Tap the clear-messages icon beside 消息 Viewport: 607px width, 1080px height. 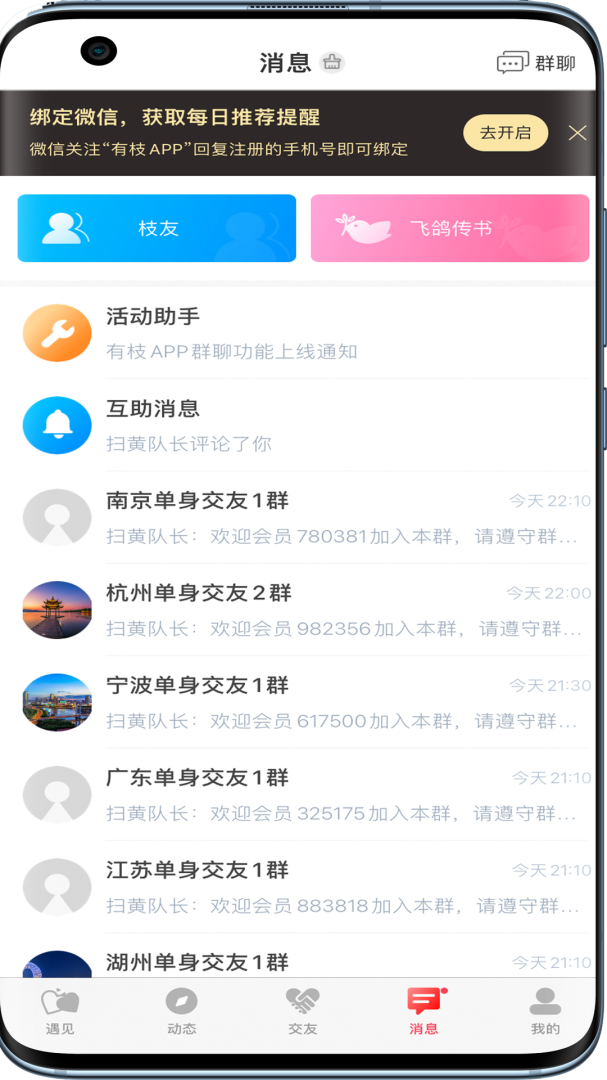pyautogui.click(x=332, y=63)
